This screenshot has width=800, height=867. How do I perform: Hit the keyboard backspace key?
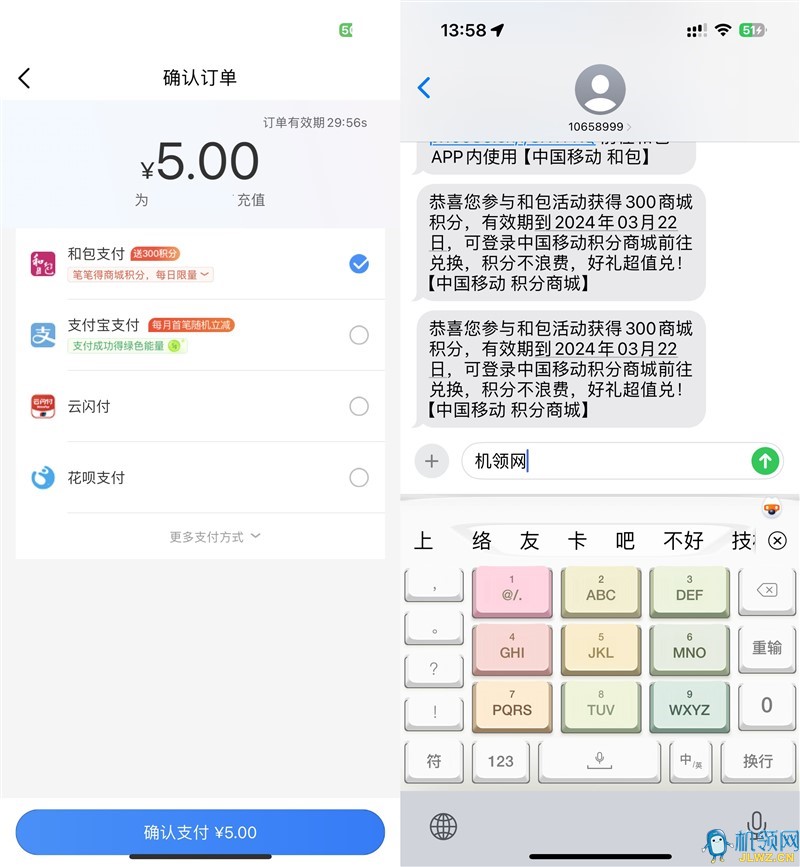pyautogui.click(x=766, y=590)
